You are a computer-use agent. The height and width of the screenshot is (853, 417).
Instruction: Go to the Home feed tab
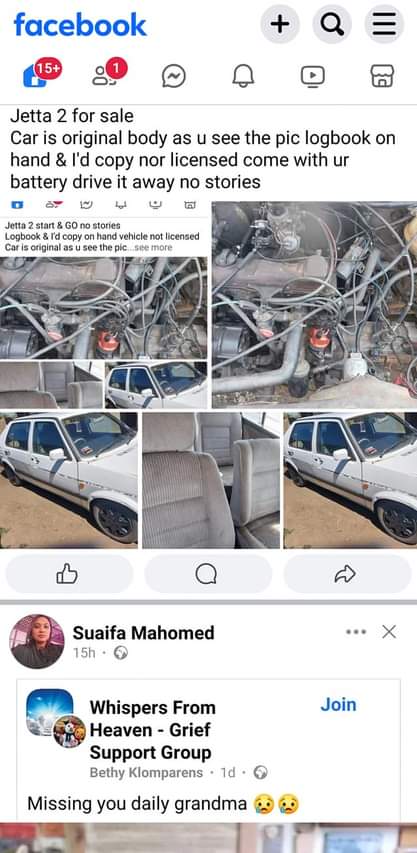point(36,75)
